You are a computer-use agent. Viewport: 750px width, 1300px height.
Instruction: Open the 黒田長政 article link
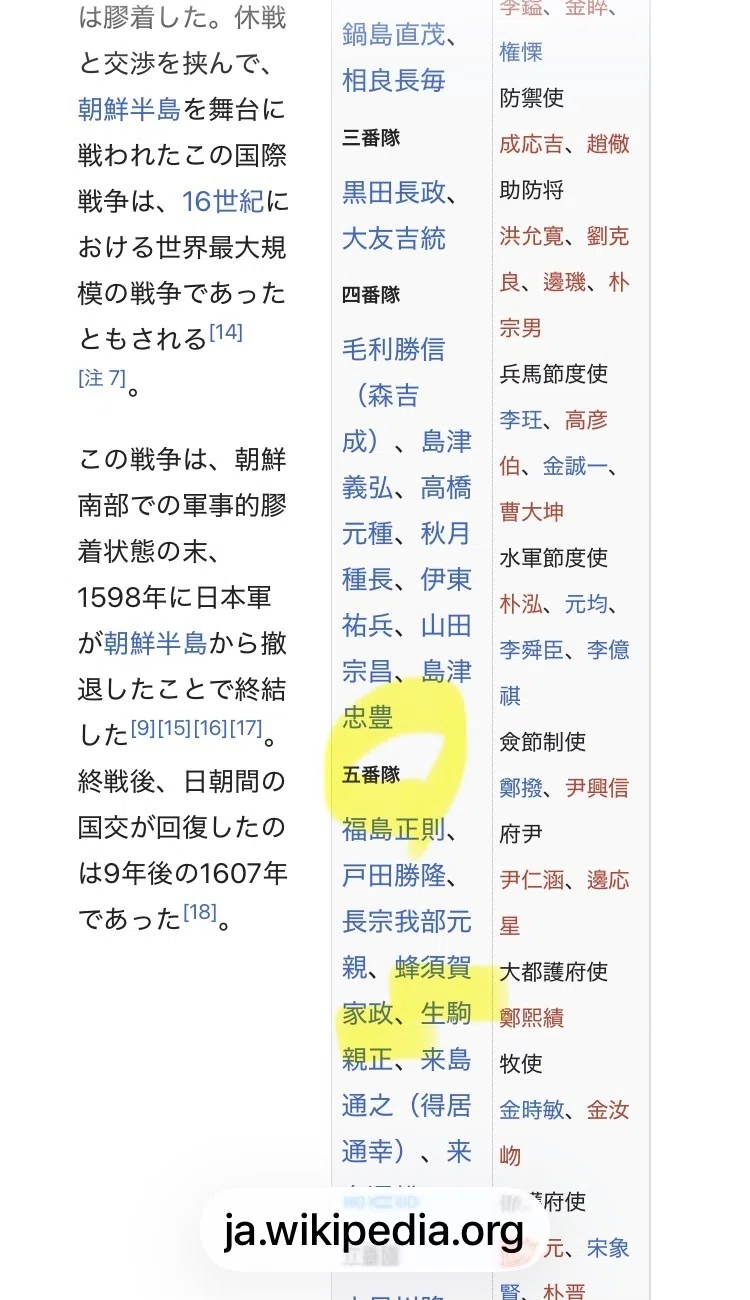pos(394,193)
